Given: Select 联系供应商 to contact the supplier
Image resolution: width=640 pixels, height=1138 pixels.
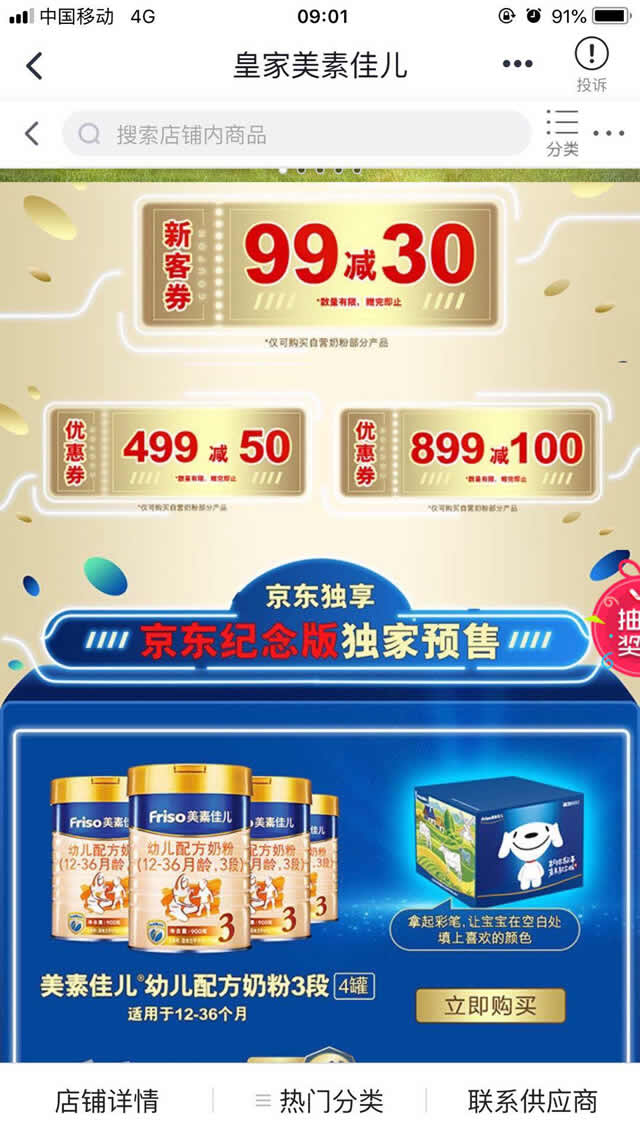Looking at the screenshot, I should 532,1101.
